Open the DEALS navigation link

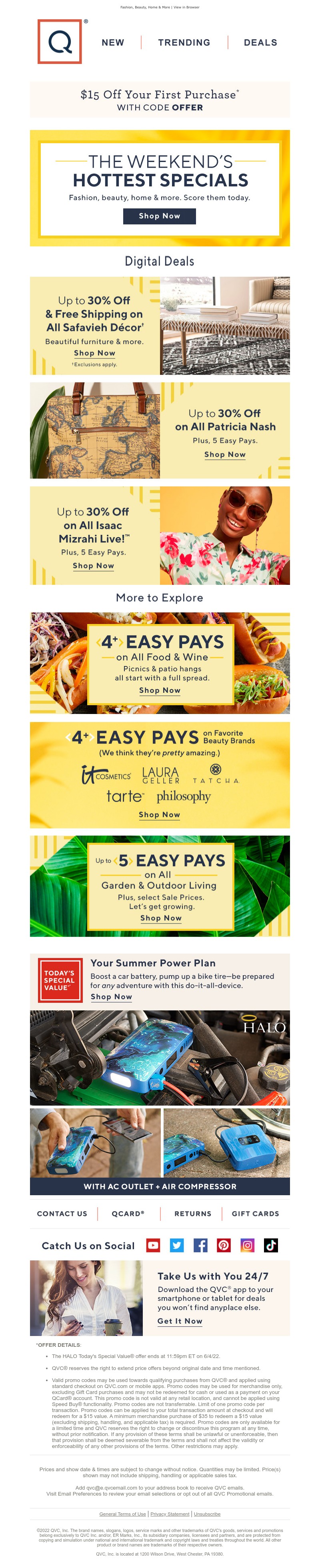[x=260, y=43]
